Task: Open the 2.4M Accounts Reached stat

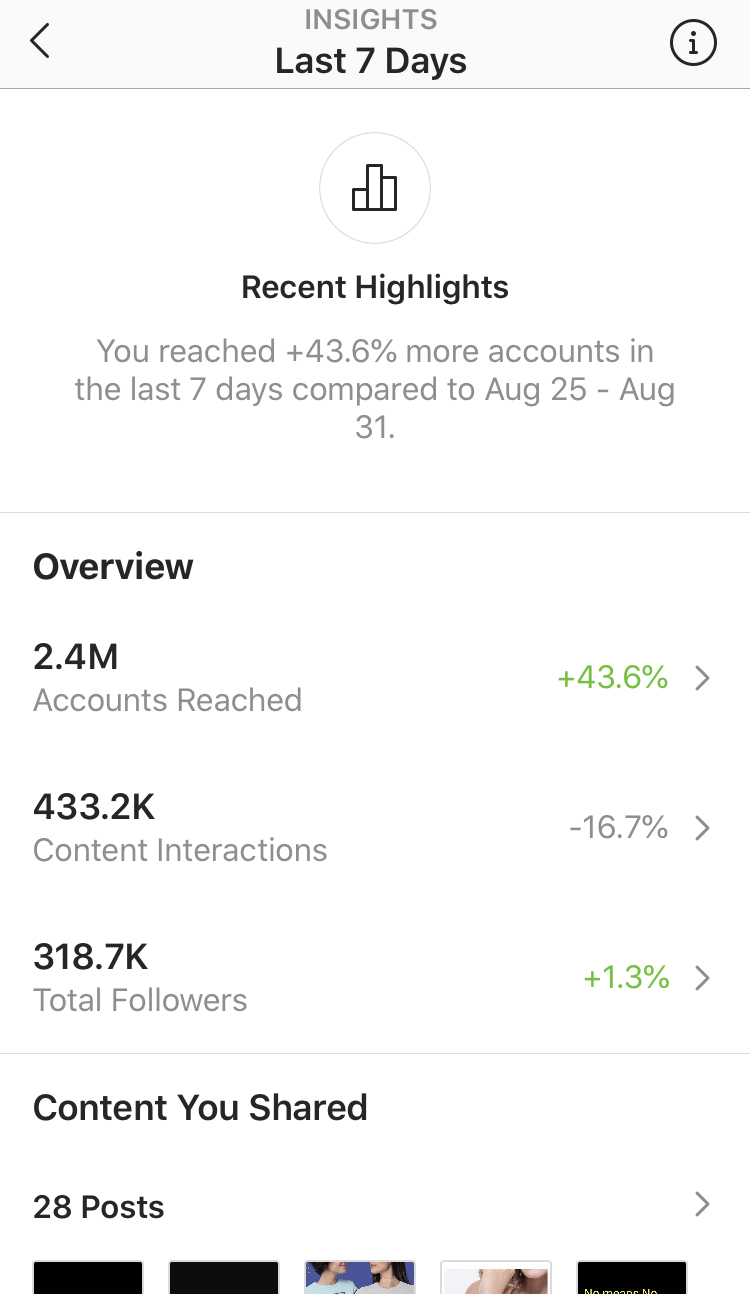Action: pyautogui.click(x=75, y=657)
